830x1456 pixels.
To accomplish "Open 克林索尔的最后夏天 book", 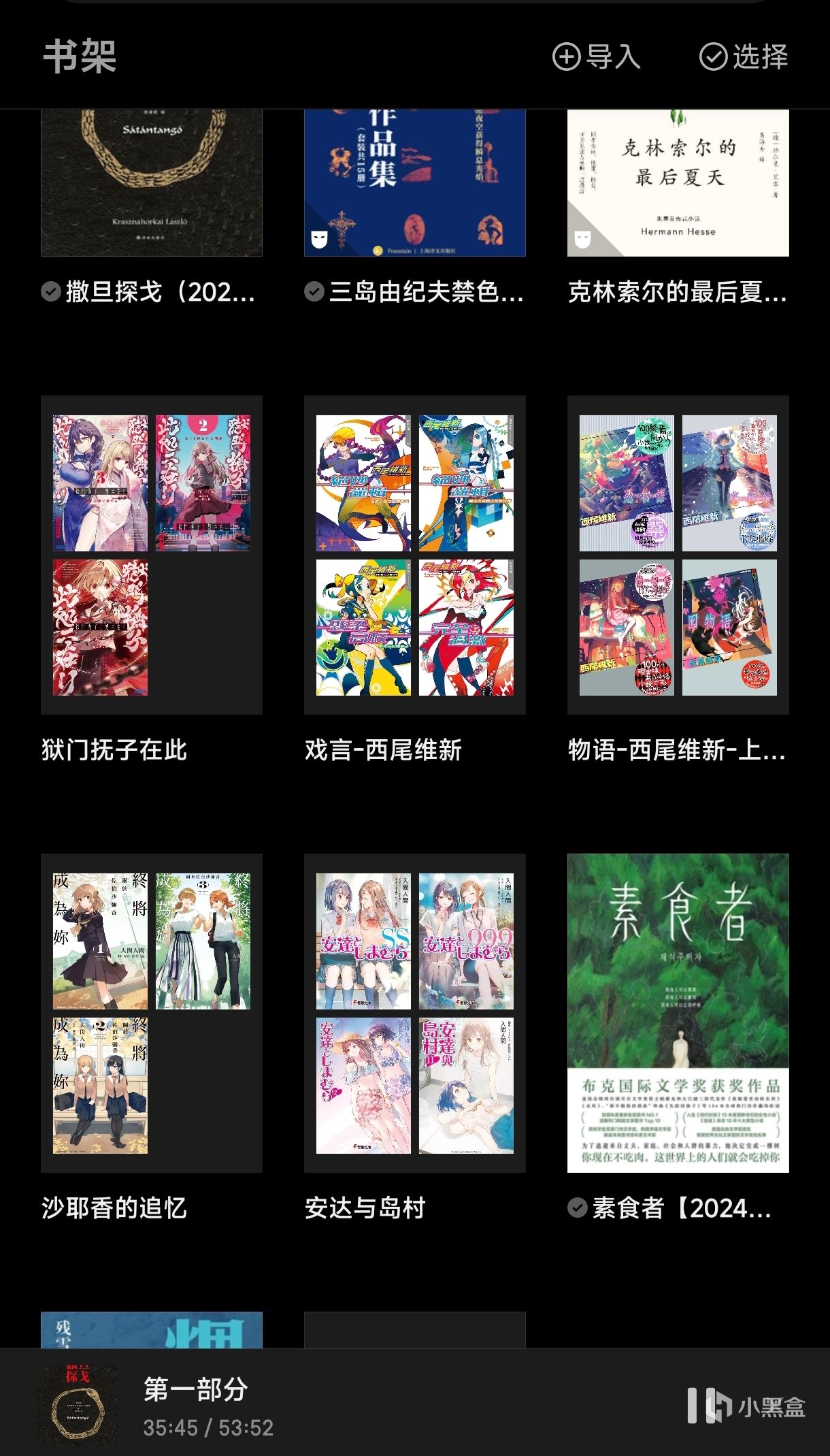I will coord(678,184).
